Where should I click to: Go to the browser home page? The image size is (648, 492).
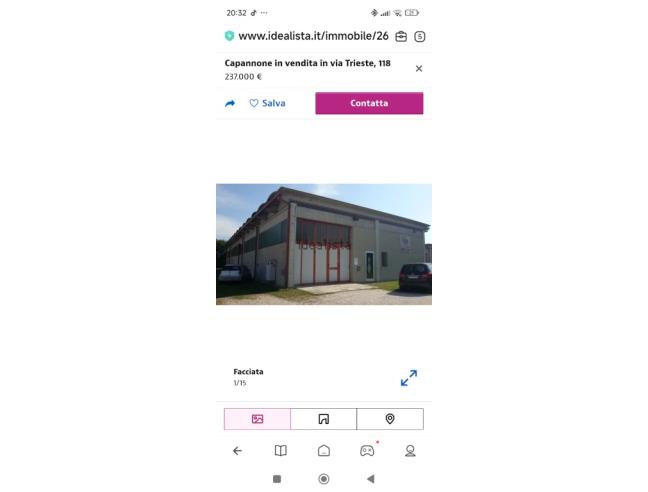pos(324,451)
